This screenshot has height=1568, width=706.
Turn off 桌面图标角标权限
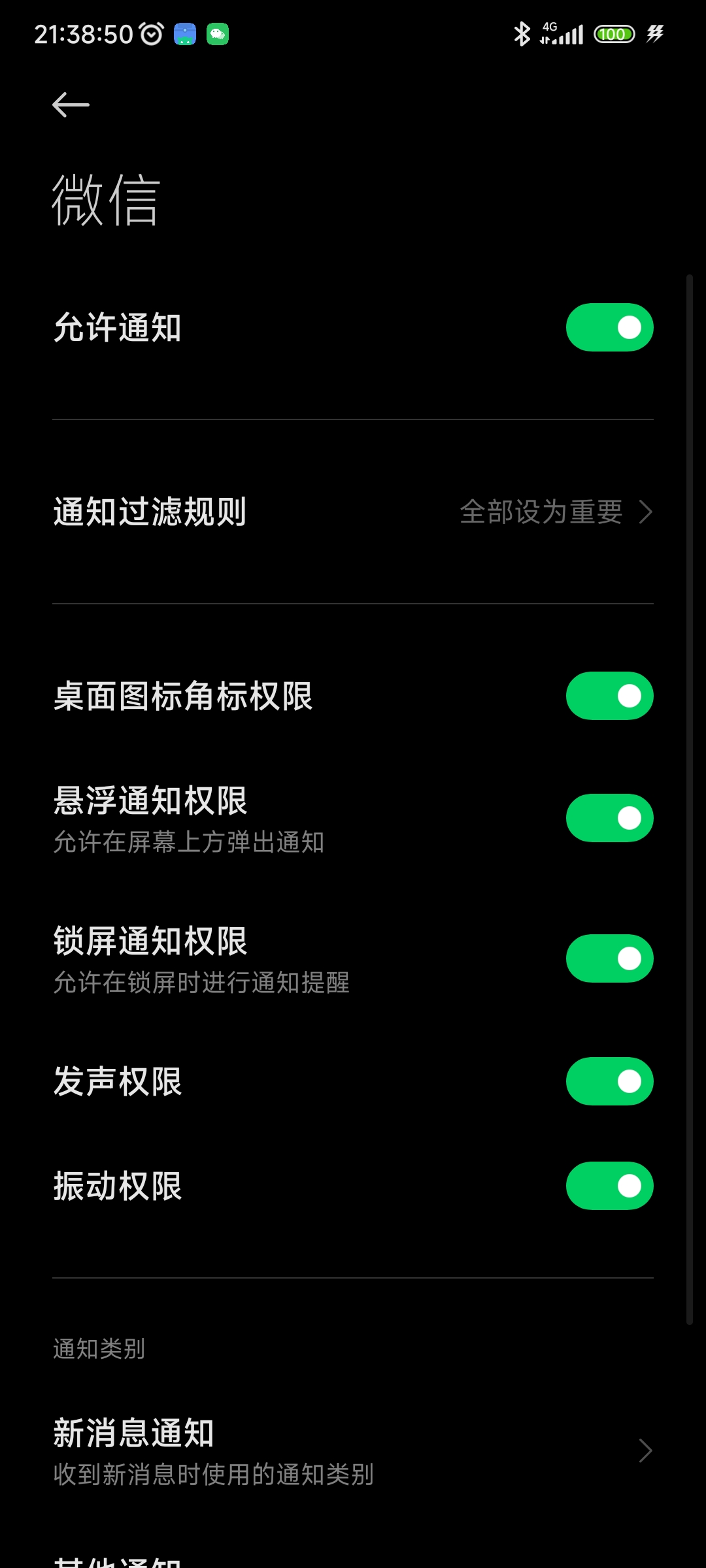coord(609,696)
